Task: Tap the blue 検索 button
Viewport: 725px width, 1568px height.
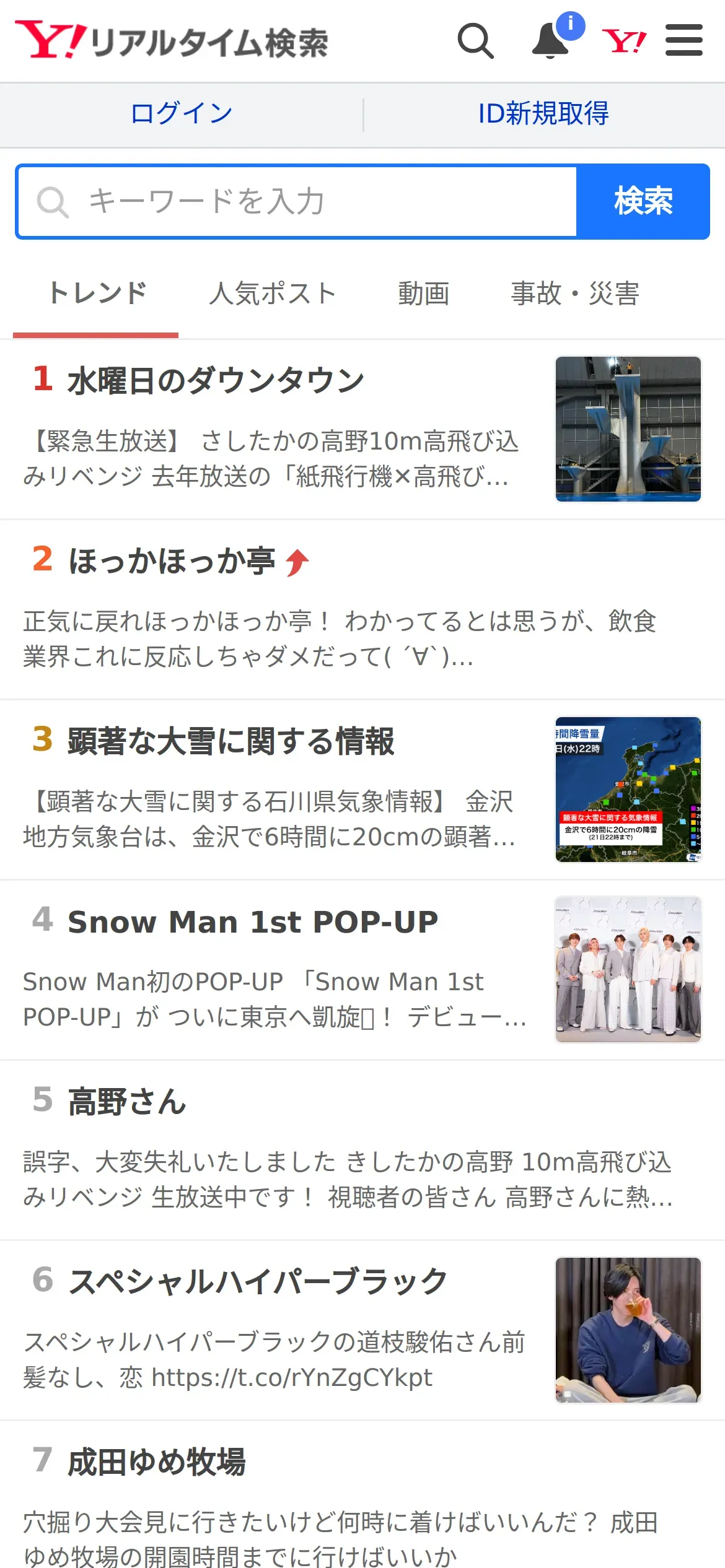Action: (x=643, y=202)
